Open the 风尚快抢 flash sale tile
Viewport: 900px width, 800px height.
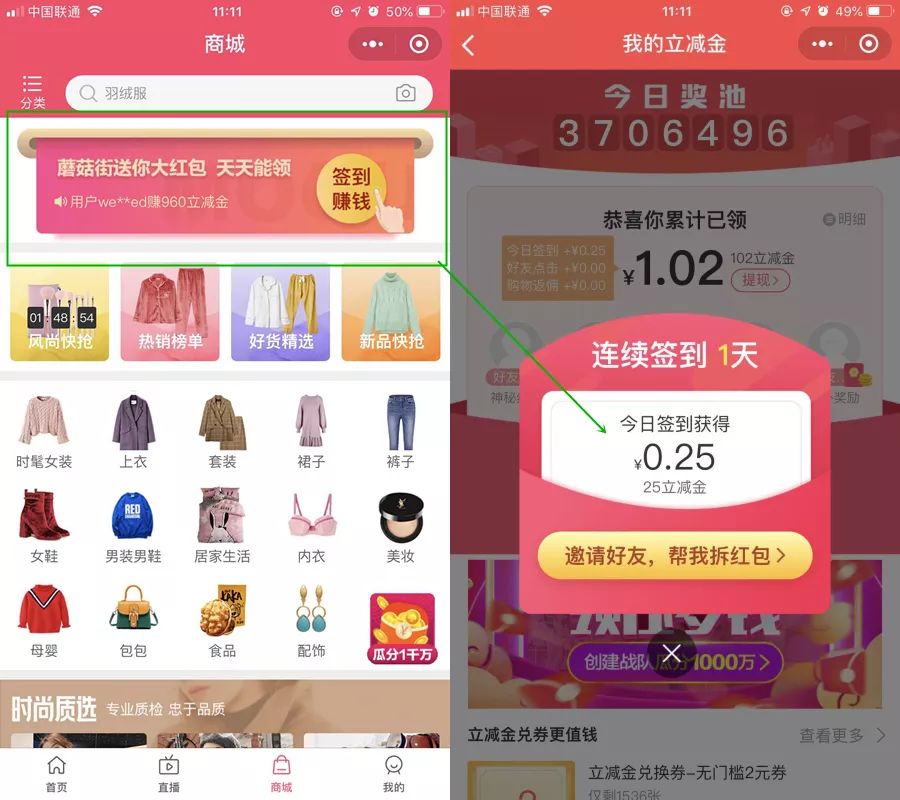click(x=59, y=312)
